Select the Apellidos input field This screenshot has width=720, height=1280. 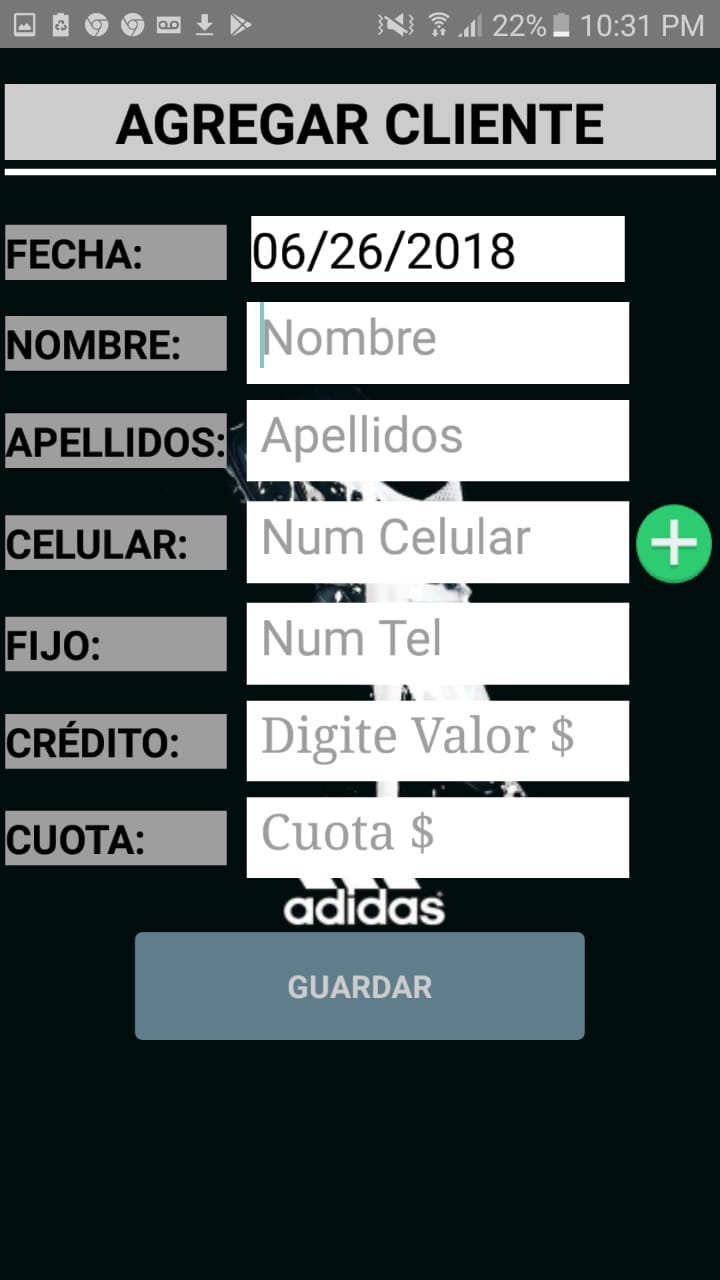[x=437, y=440]
